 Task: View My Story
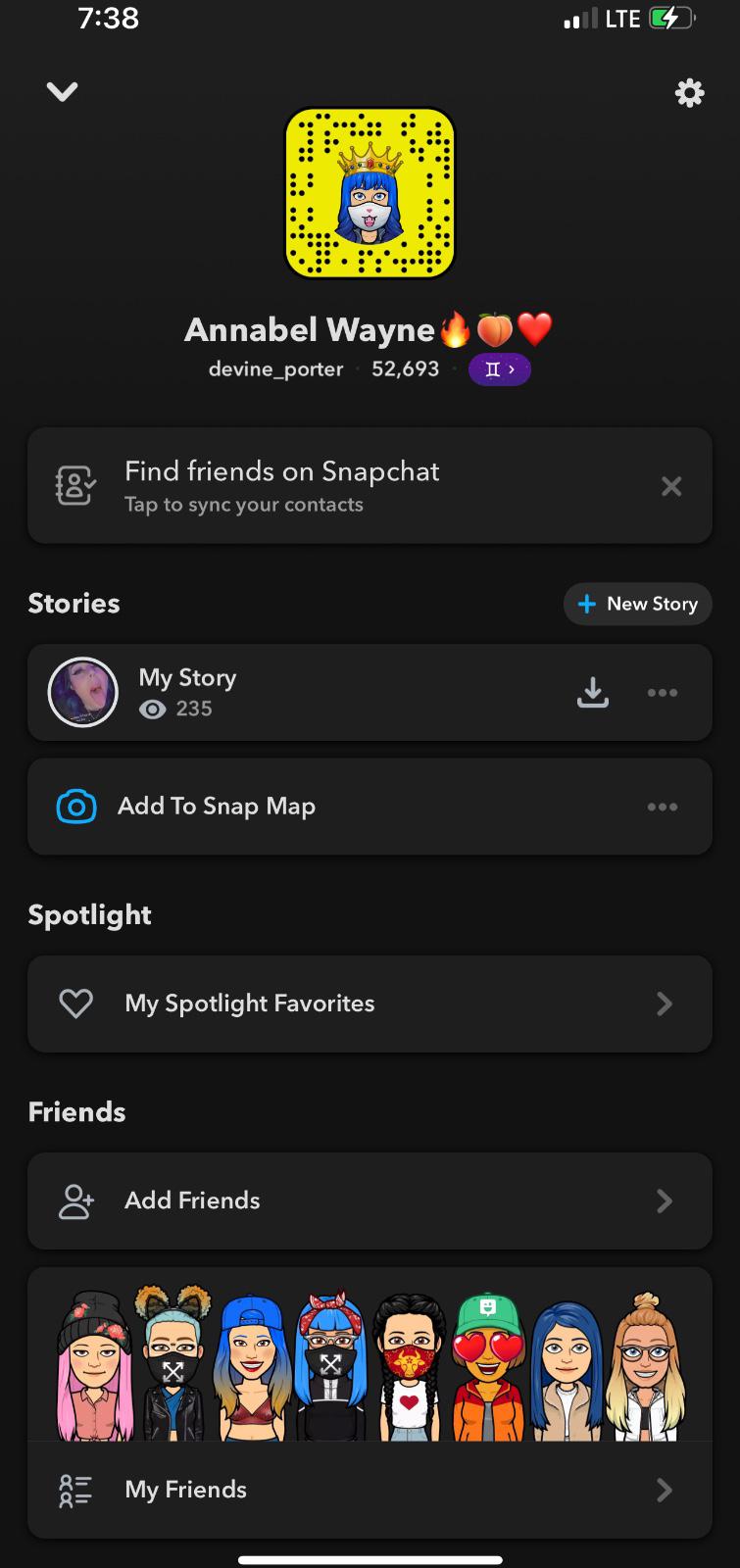pos(186,692)
